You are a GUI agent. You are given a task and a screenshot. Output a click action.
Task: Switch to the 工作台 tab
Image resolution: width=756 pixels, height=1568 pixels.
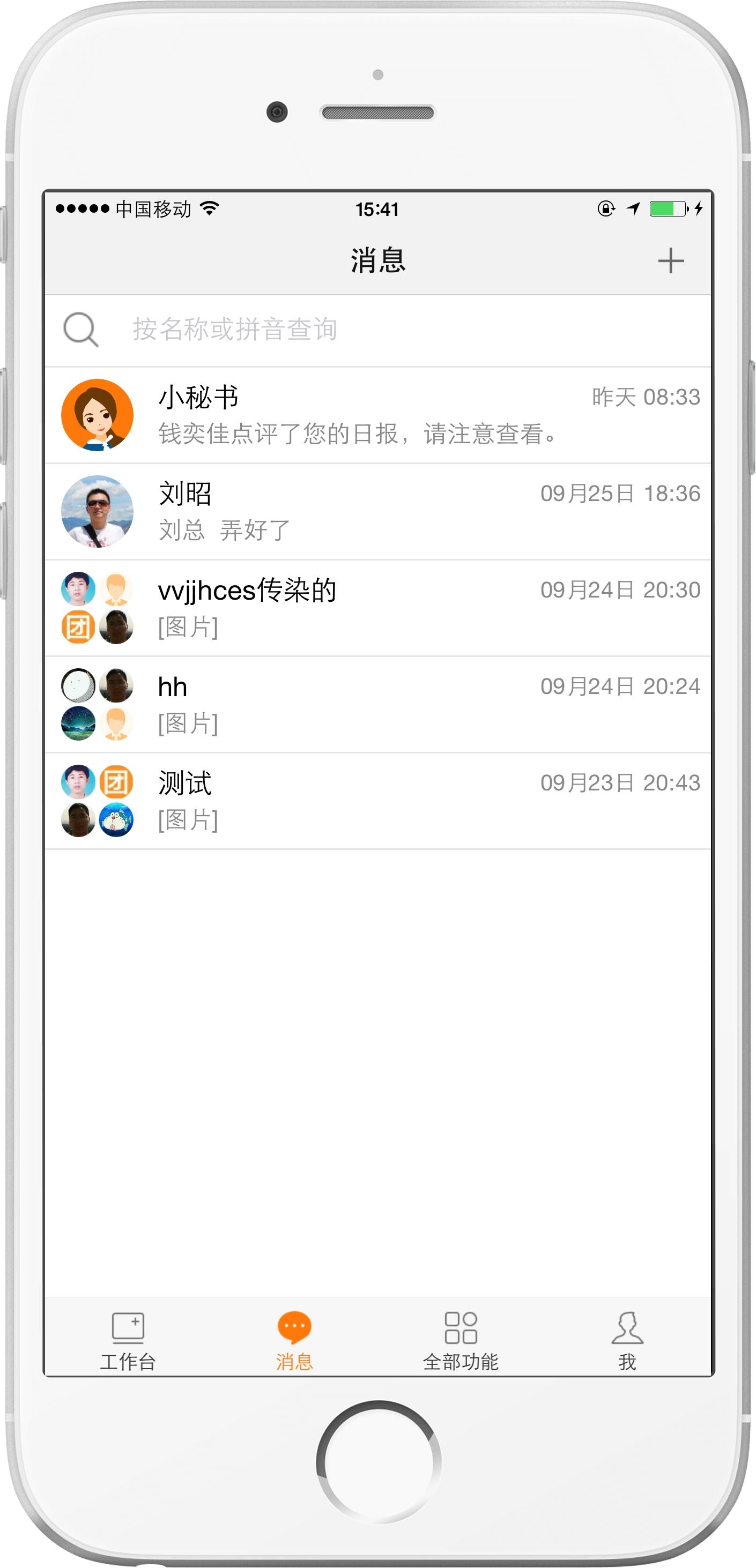(x=128, y=1340)
